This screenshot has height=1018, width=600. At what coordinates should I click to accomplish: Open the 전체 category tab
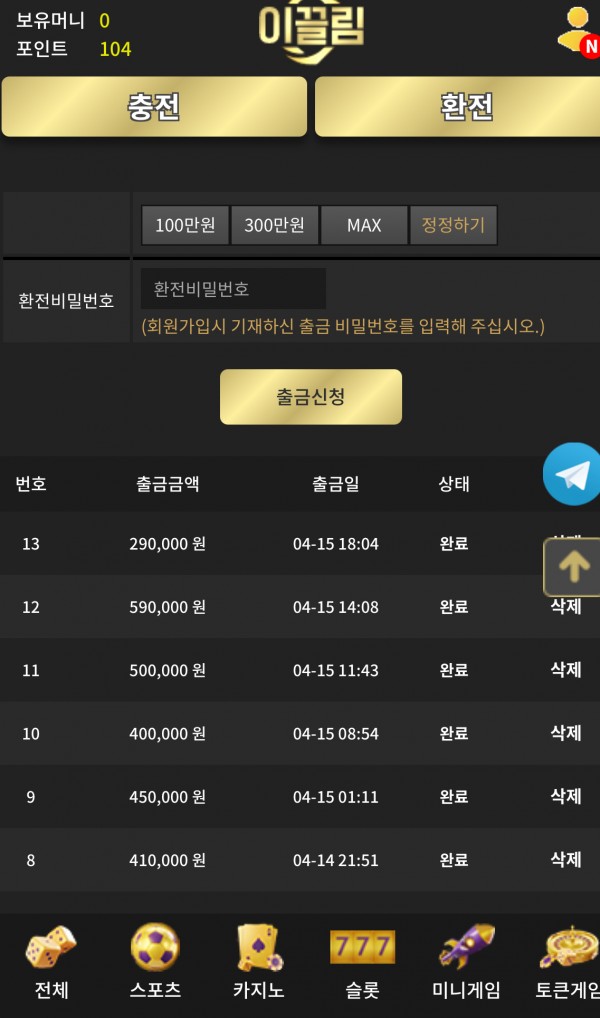tap(51, 962)
